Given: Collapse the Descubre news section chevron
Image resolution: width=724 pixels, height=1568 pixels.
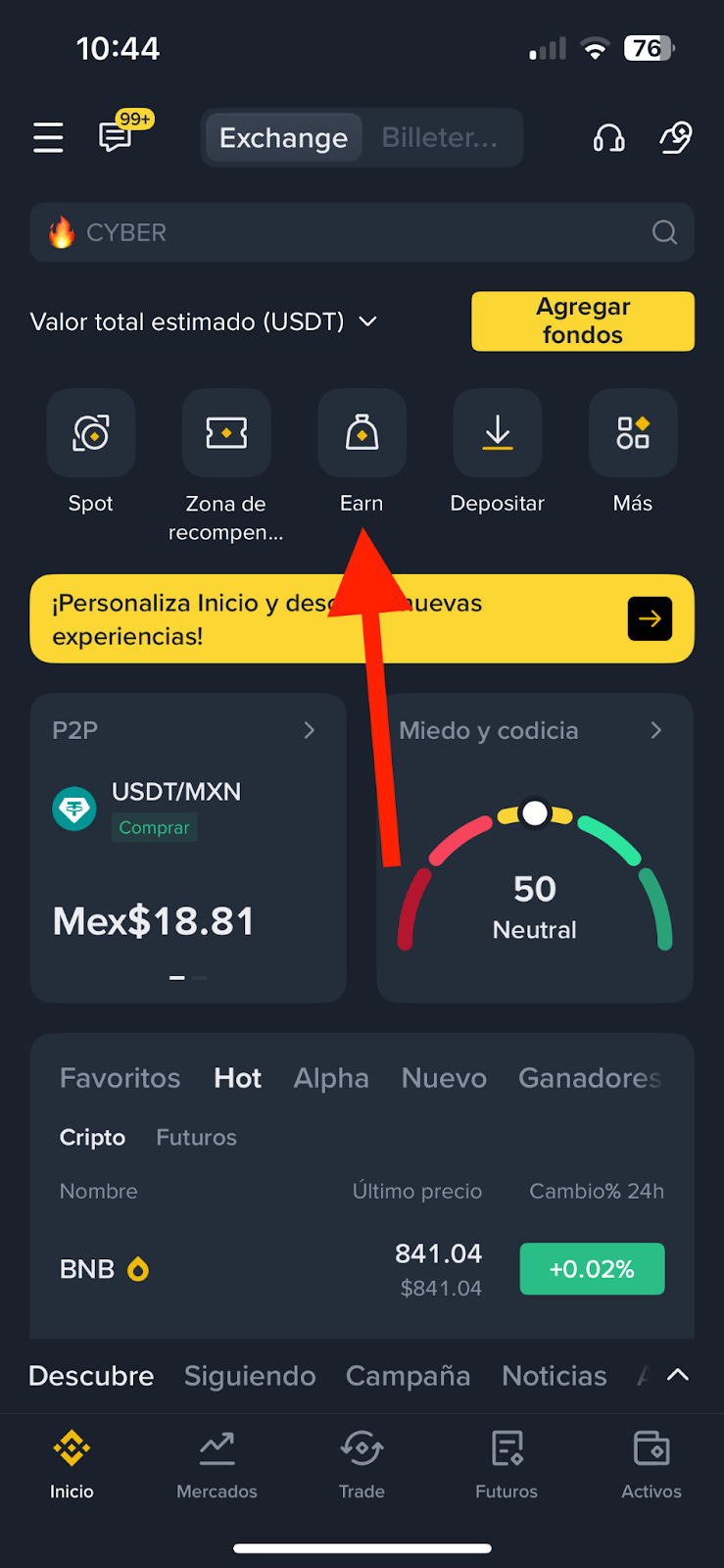Looking at the screenshot, I should tap(675, 1375).
